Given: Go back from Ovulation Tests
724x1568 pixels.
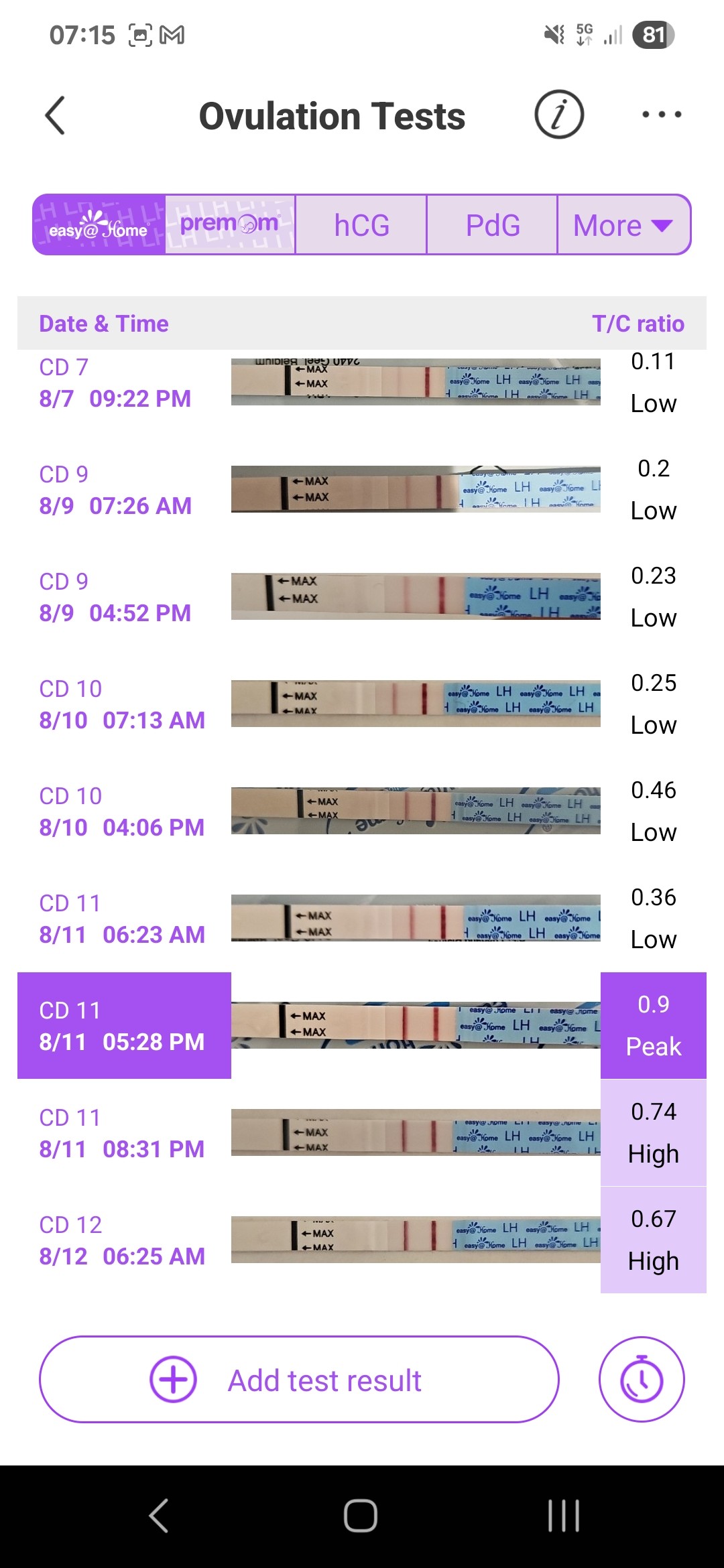Looking at the screenshot, I should 55,116.
